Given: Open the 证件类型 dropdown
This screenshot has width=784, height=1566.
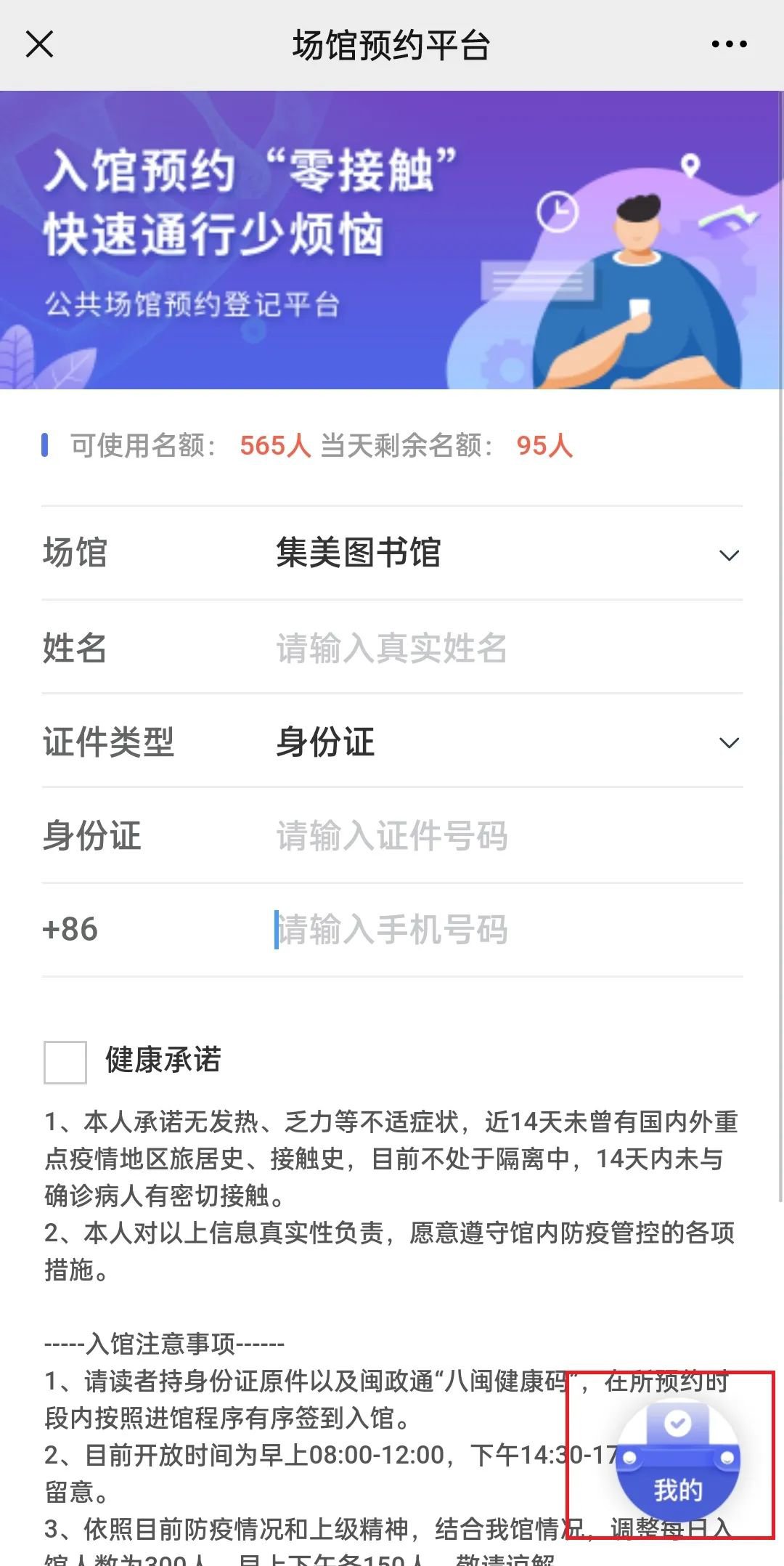Looking at the screenshot, I should pyautogui.click(x=728, y=742).
